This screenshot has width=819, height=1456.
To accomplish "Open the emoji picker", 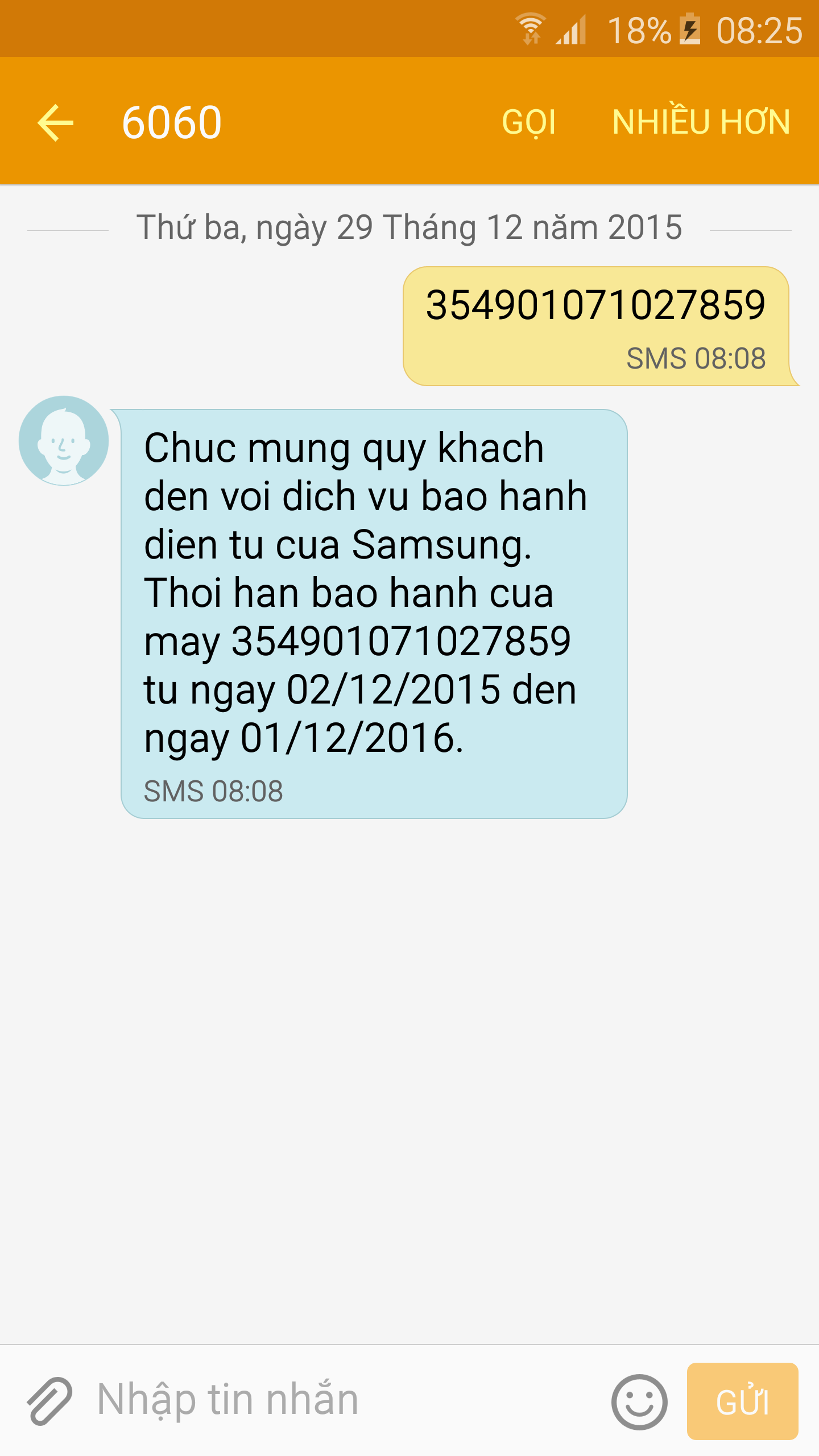I will 639,1402.
